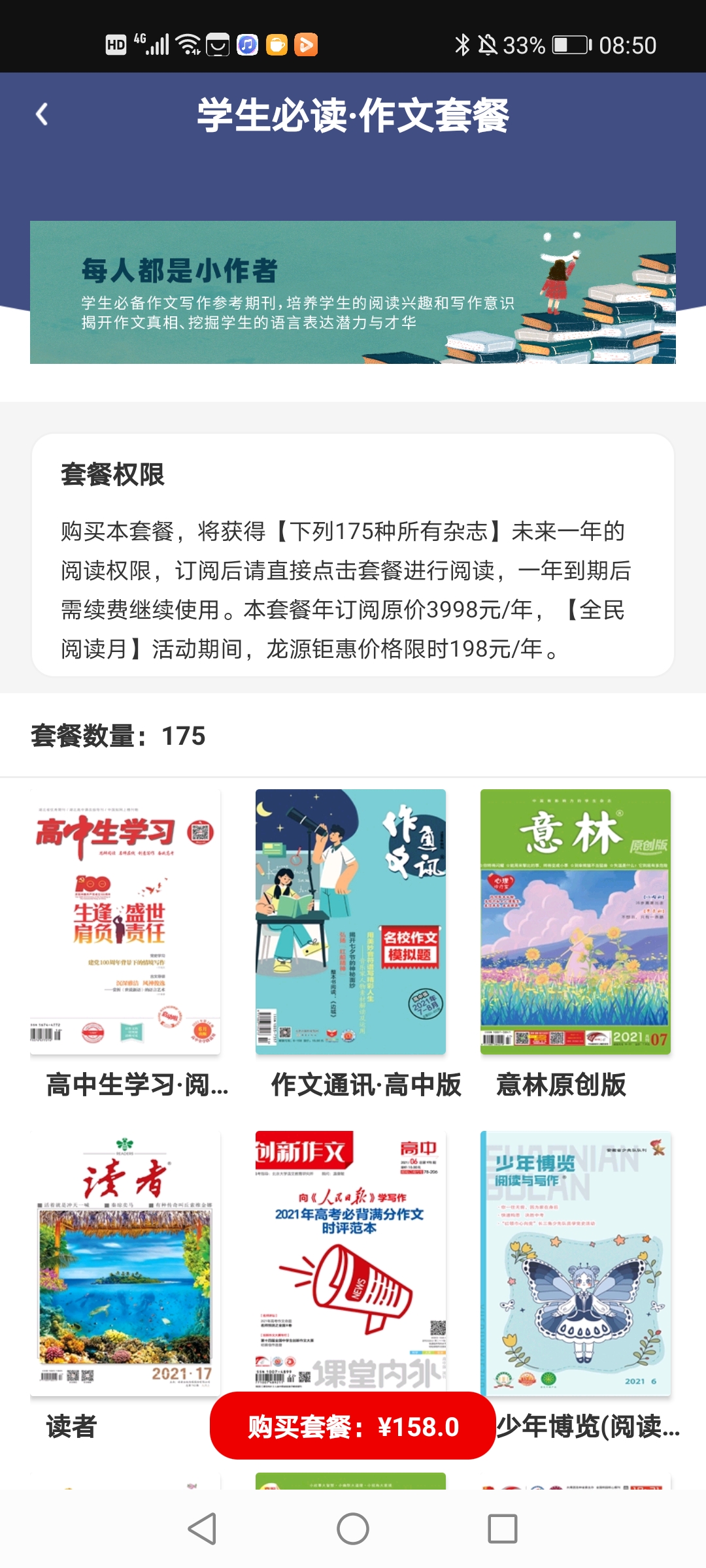
Task: Go back using the top-left arrow
Action: coord(42,115)
